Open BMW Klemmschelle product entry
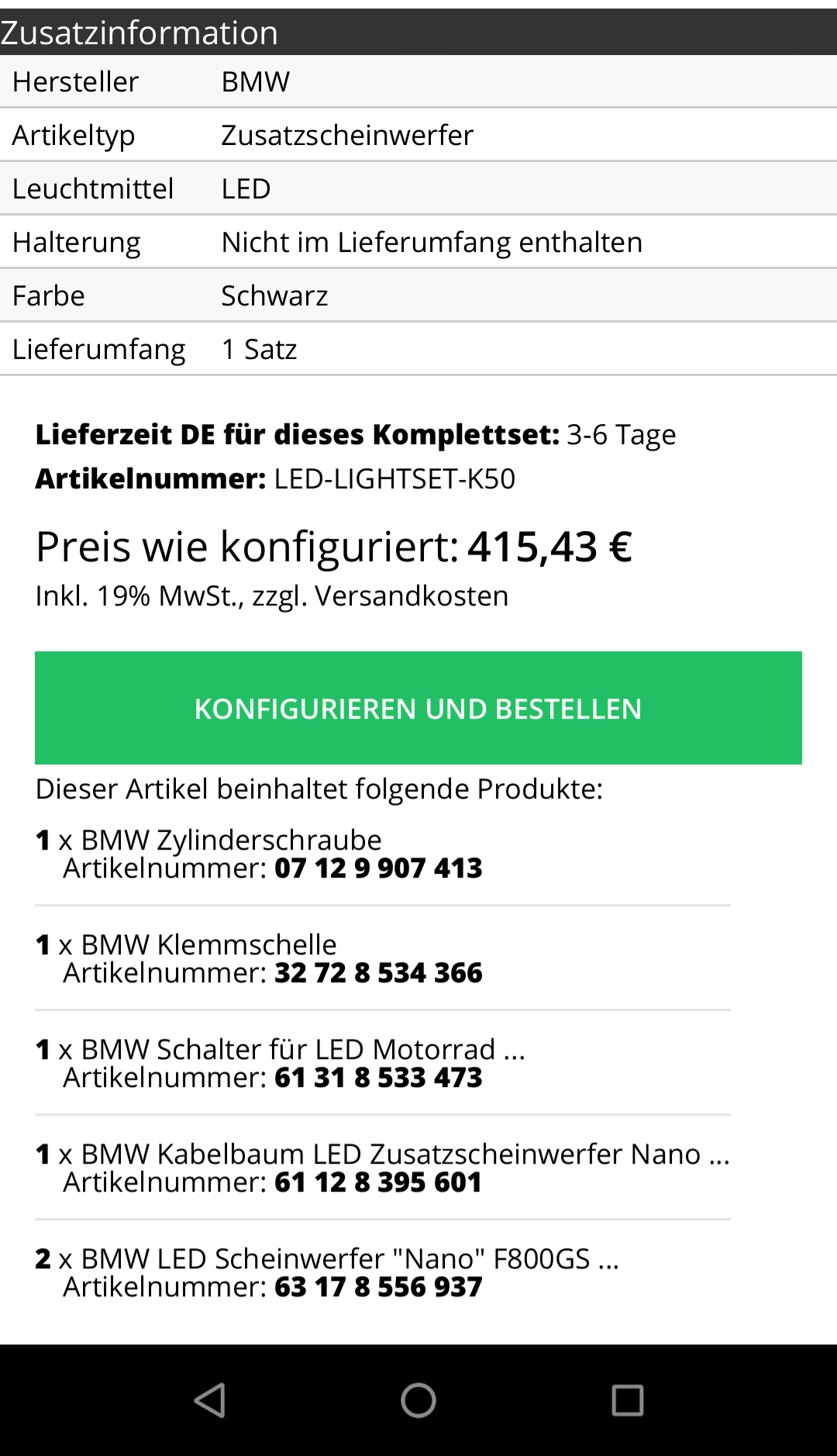This screenshot has height=1456, width=837. tap(209, 945)
